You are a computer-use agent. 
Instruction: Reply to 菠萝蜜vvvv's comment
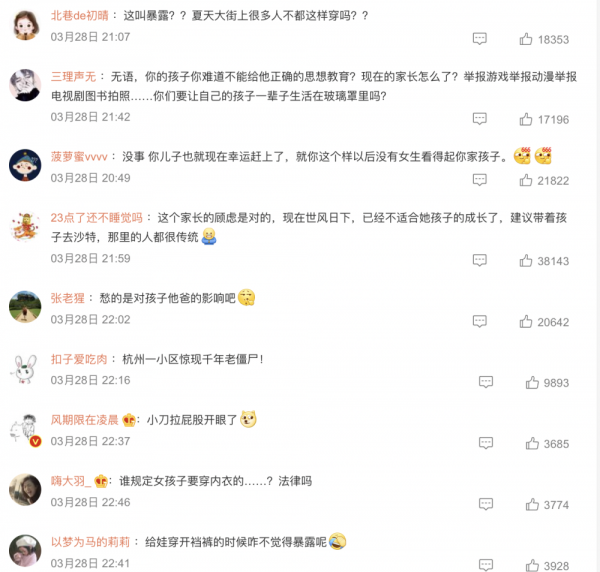click(480, 180)
